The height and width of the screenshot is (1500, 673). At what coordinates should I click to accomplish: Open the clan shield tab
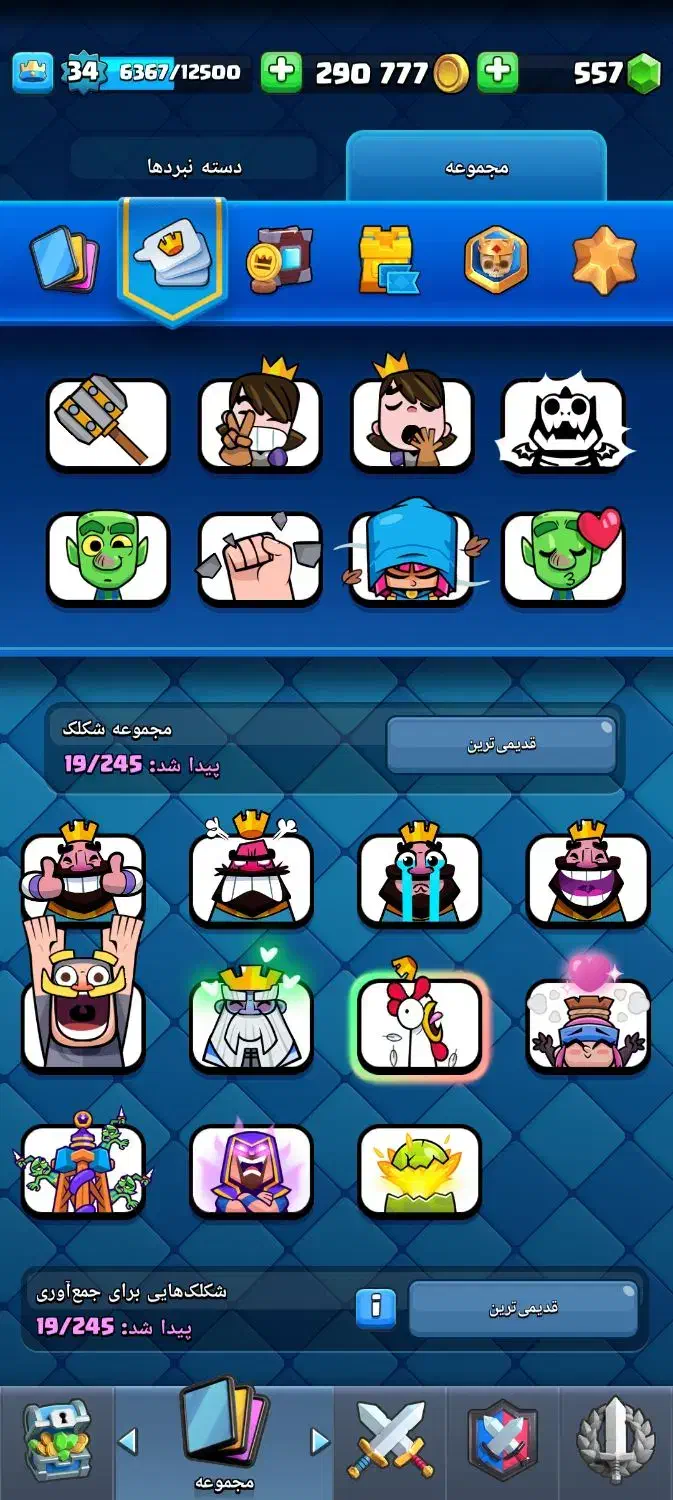[x=503, y=1440]
